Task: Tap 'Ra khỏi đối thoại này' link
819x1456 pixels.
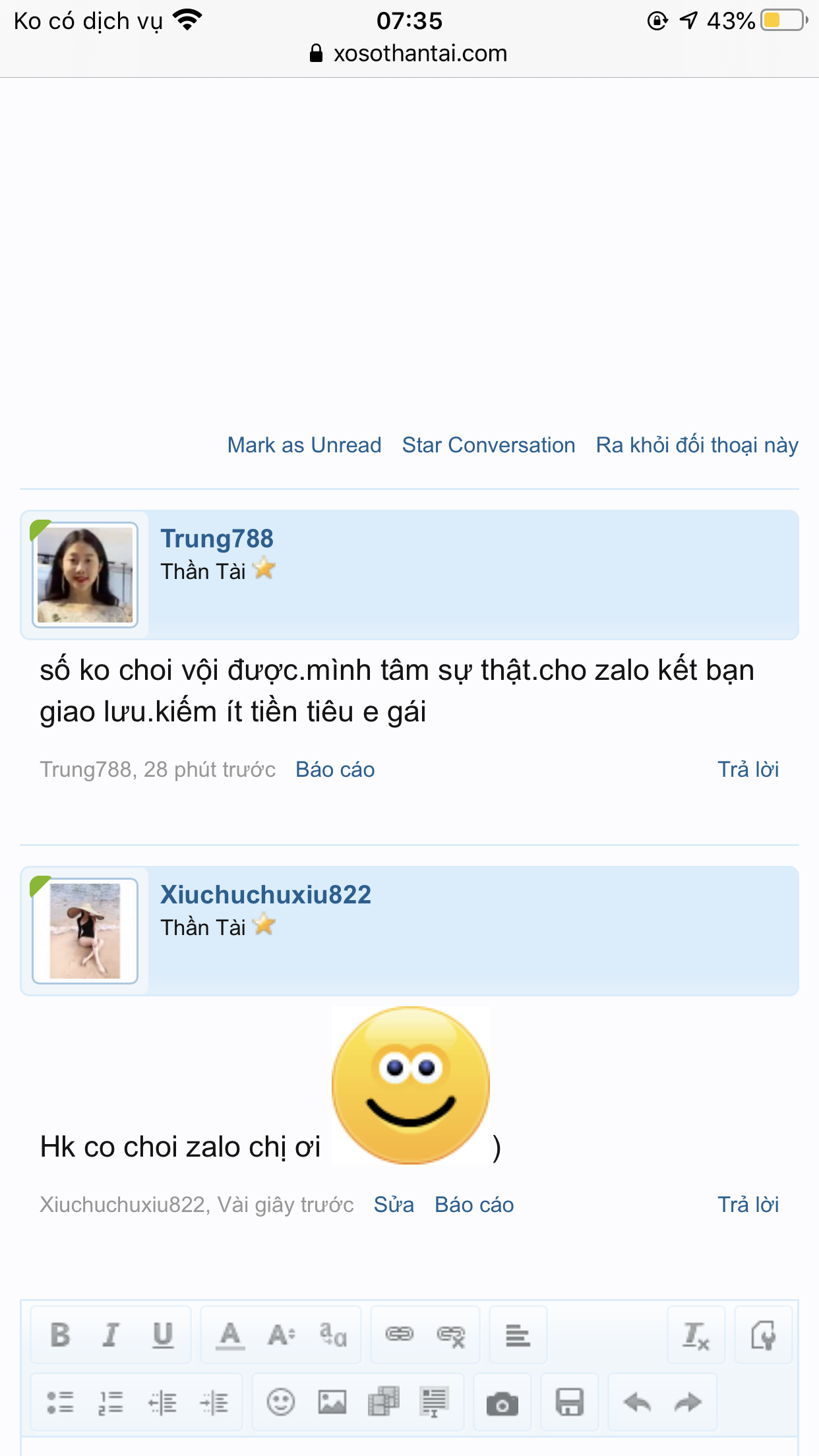Action: [697, 445]
